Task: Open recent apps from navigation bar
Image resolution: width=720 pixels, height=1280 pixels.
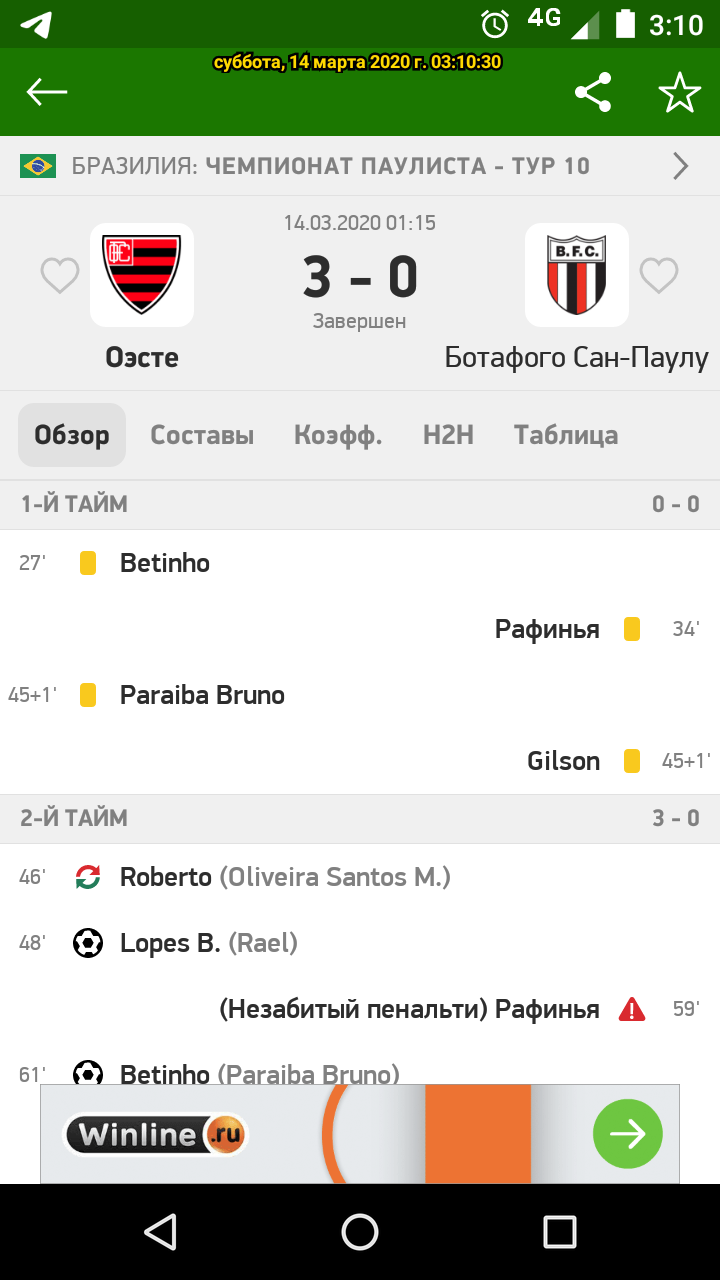Action: tap(560, 1232)
